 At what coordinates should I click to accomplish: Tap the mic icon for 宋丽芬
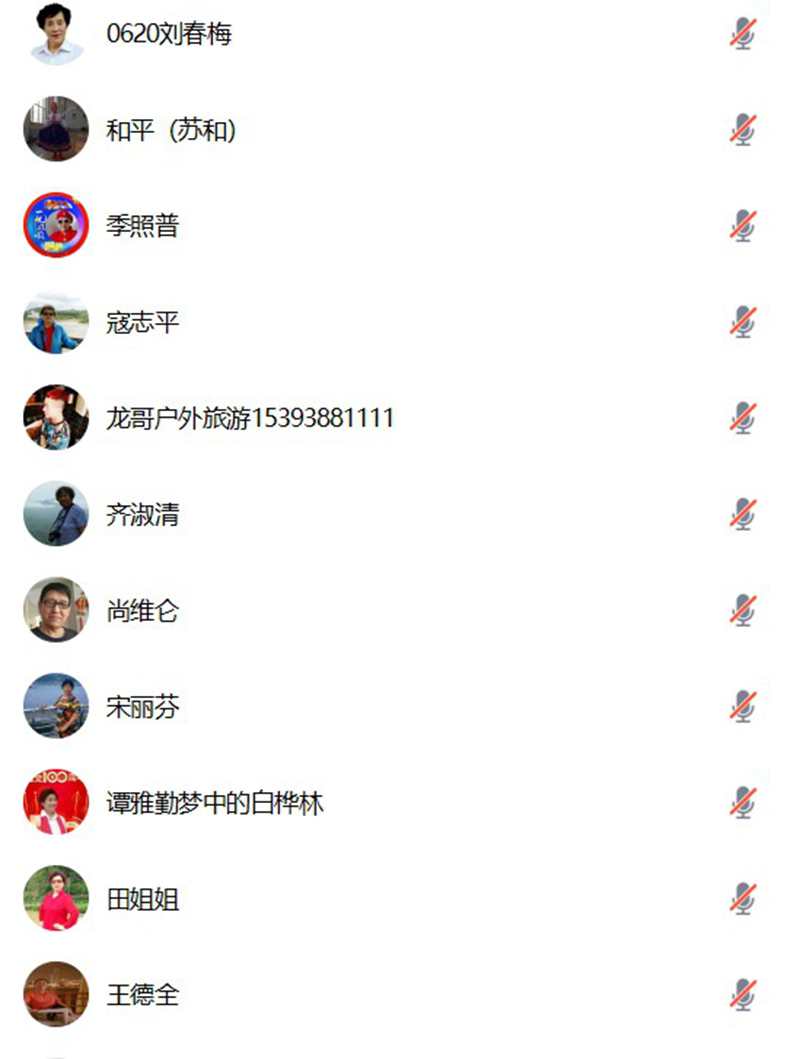pos(742,706)
